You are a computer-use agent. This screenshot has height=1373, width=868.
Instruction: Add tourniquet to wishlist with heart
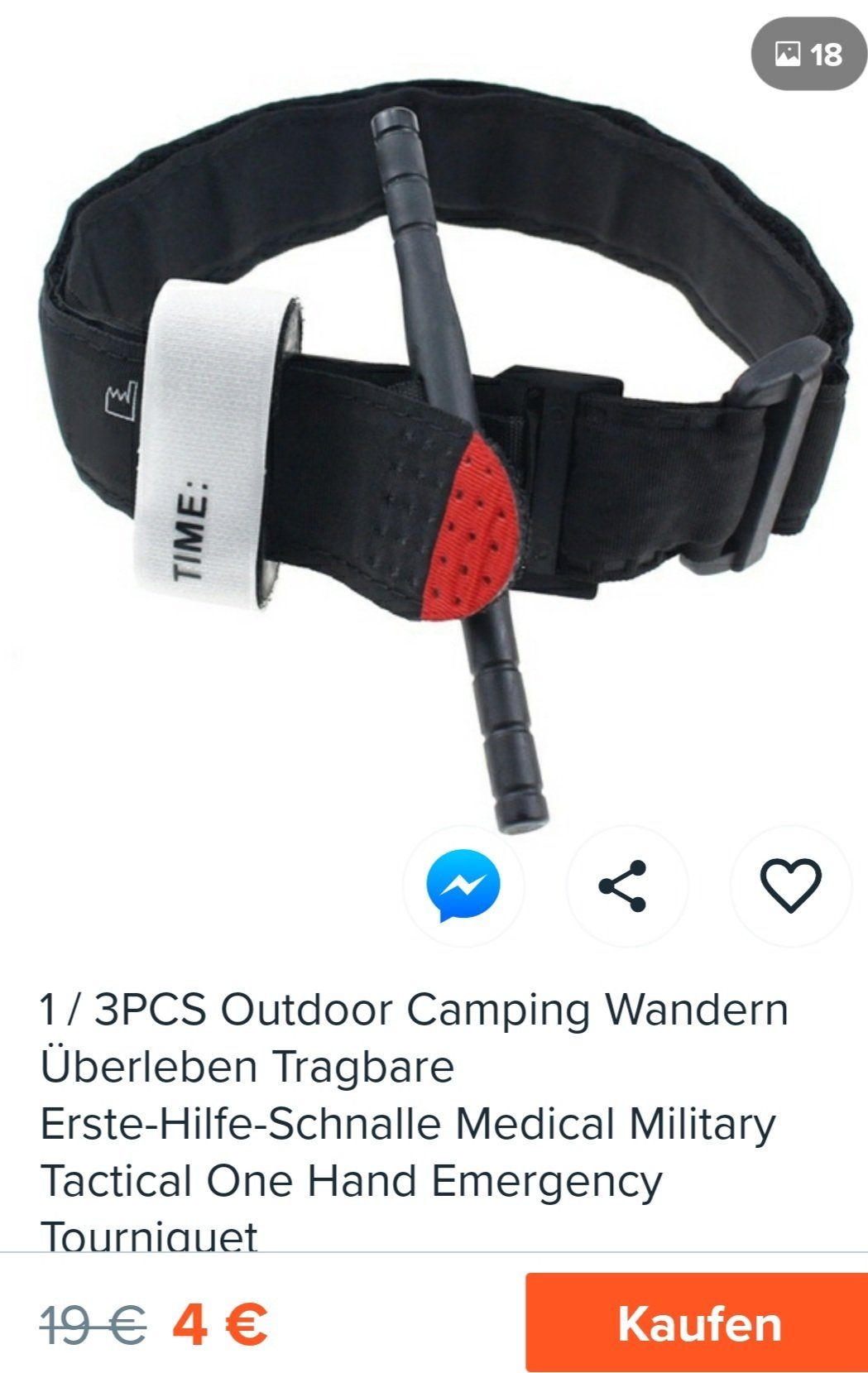click(790, 886)
